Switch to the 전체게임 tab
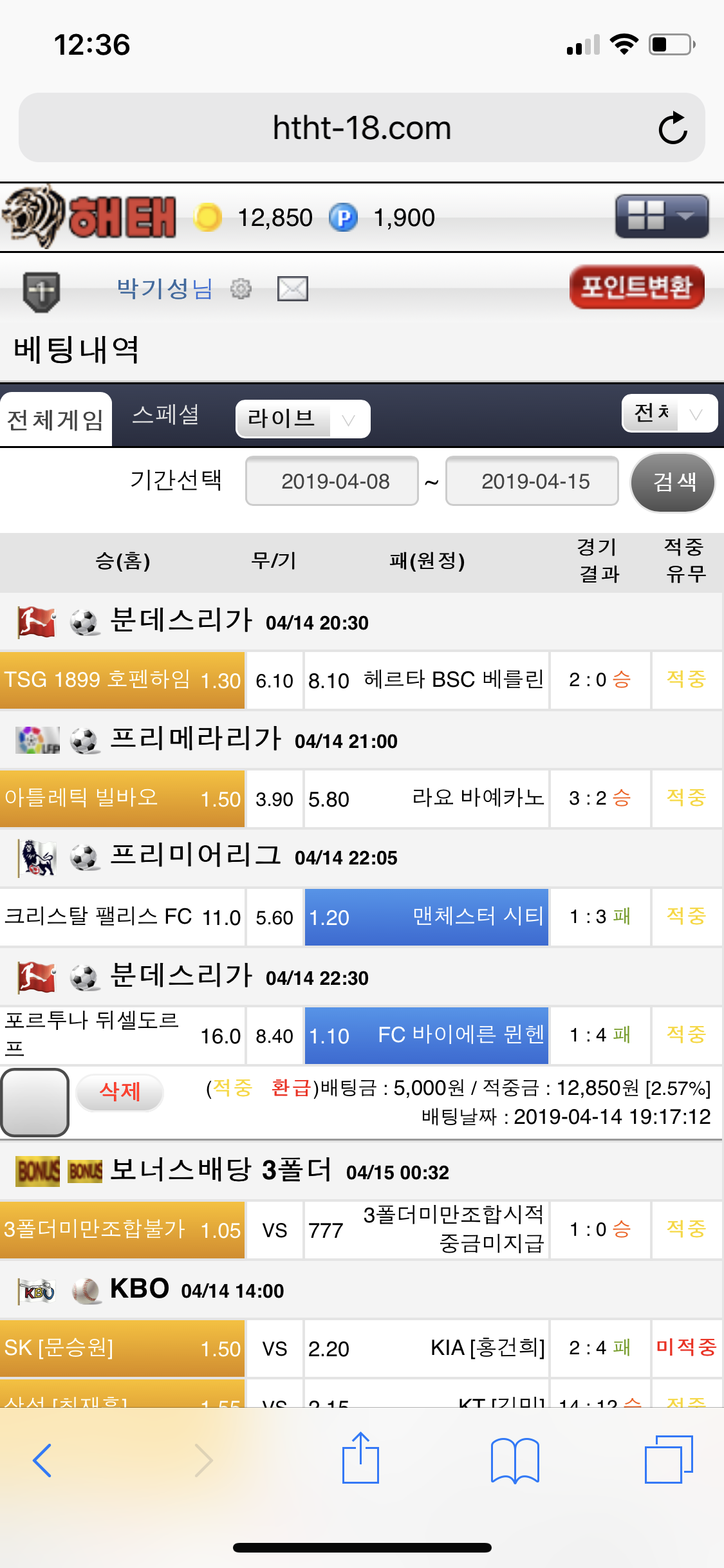This screenshot has height=1568, width=724. tap(56, 420)
